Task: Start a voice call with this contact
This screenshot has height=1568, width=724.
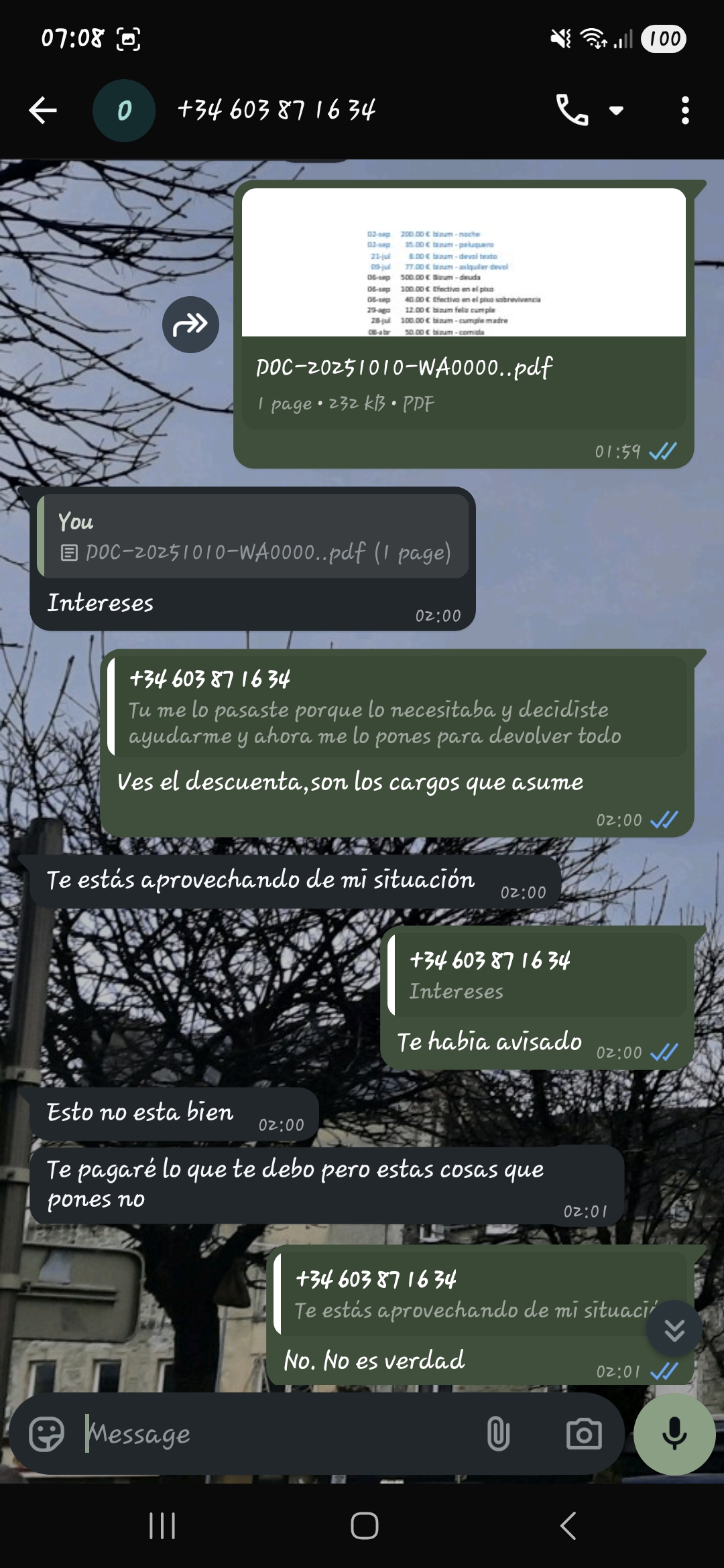Action: pos(572,111)
